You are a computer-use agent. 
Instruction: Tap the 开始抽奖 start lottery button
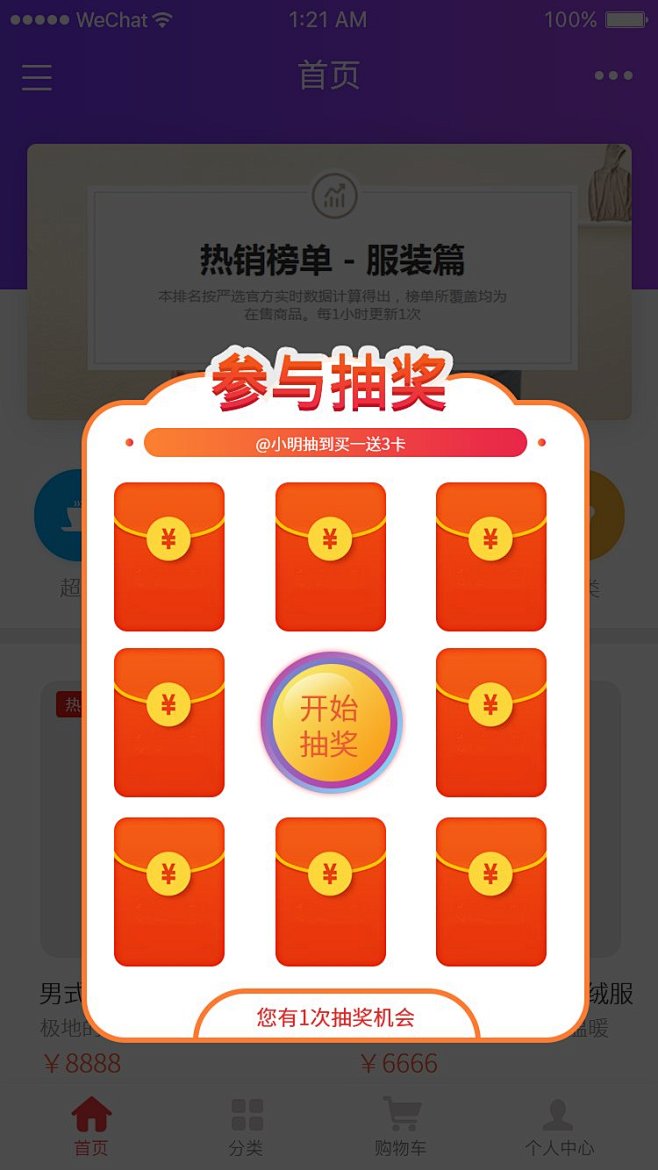point(330,723)
